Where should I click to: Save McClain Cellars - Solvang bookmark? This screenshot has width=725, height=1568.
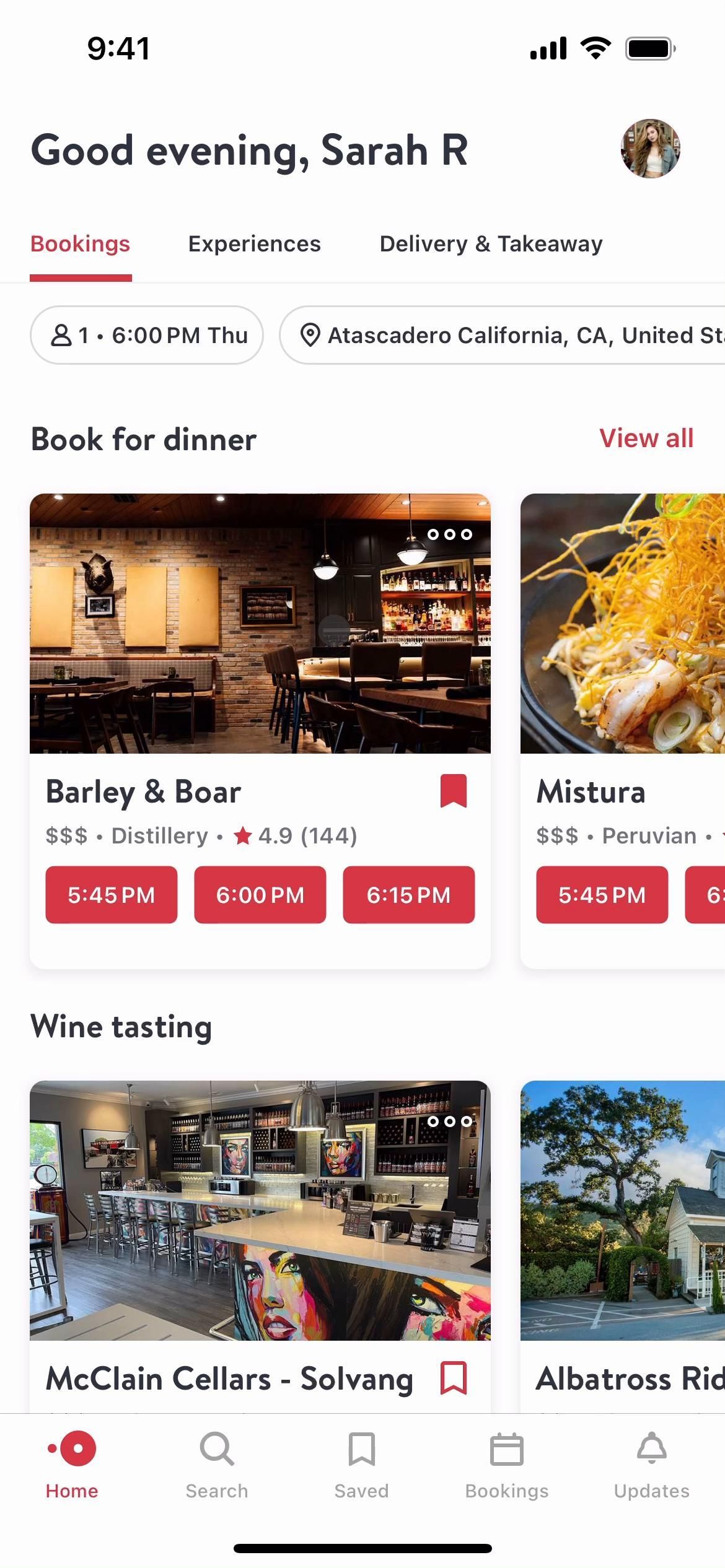(453, 1378)
